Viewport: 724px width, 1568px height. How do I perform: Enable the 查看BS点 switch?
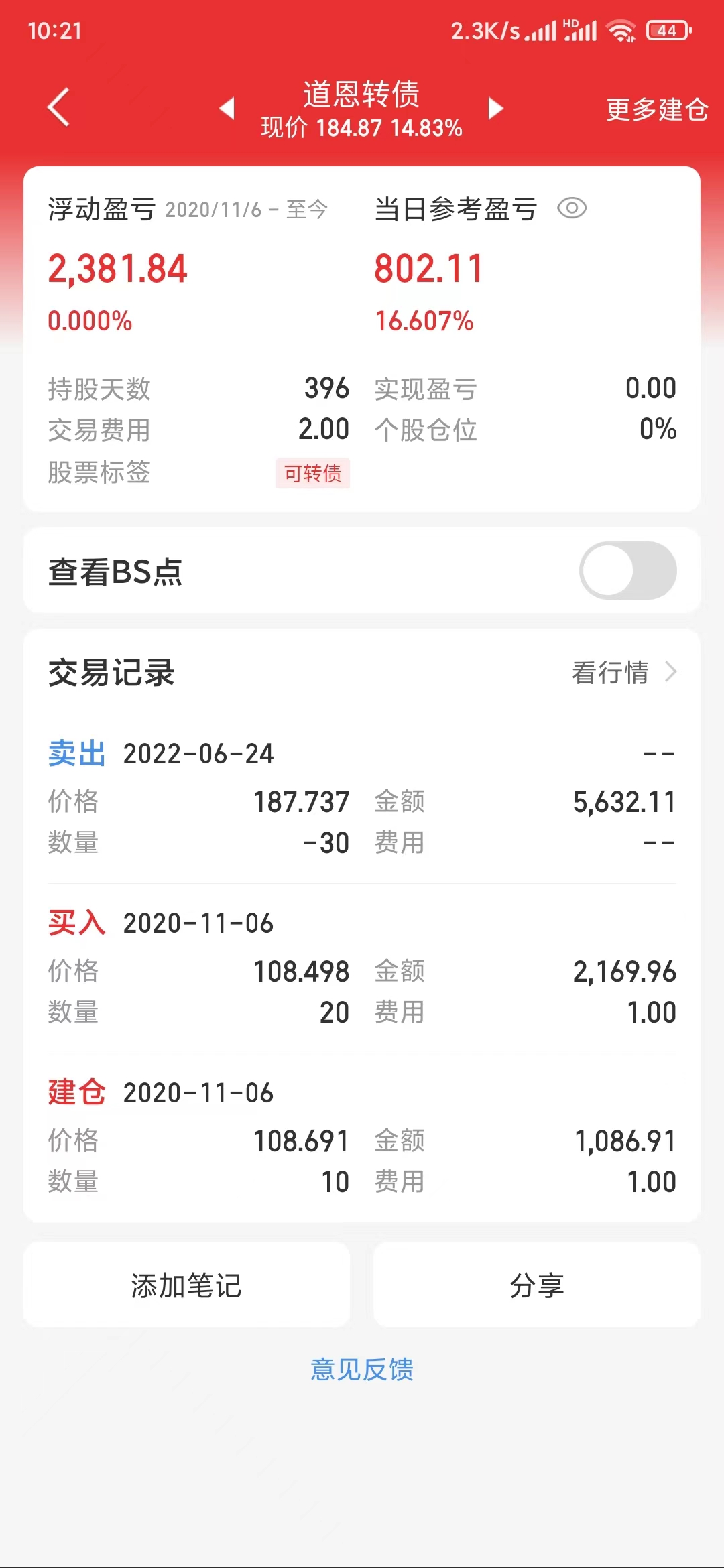point(627,571)
